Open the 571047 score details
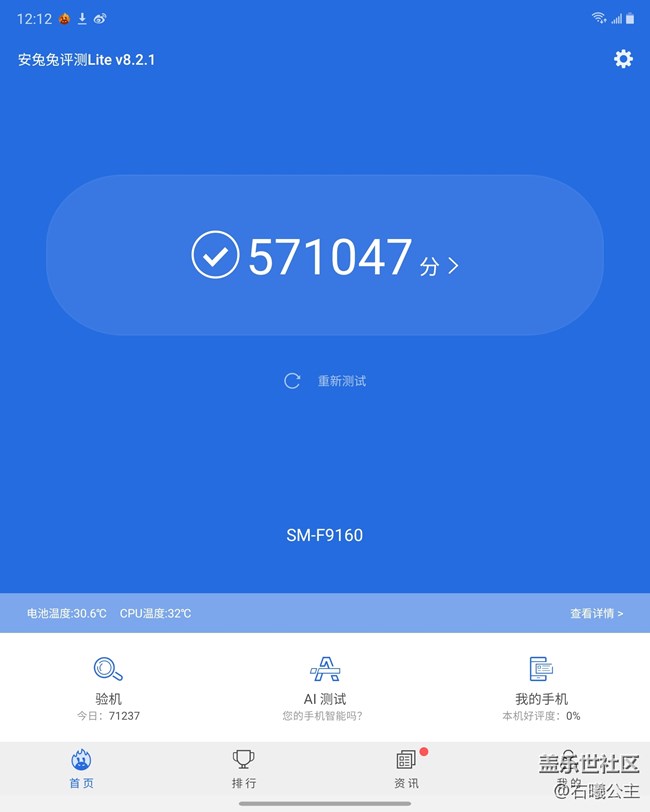Viewport: 650px width, 812px height. tap(325, 256)
